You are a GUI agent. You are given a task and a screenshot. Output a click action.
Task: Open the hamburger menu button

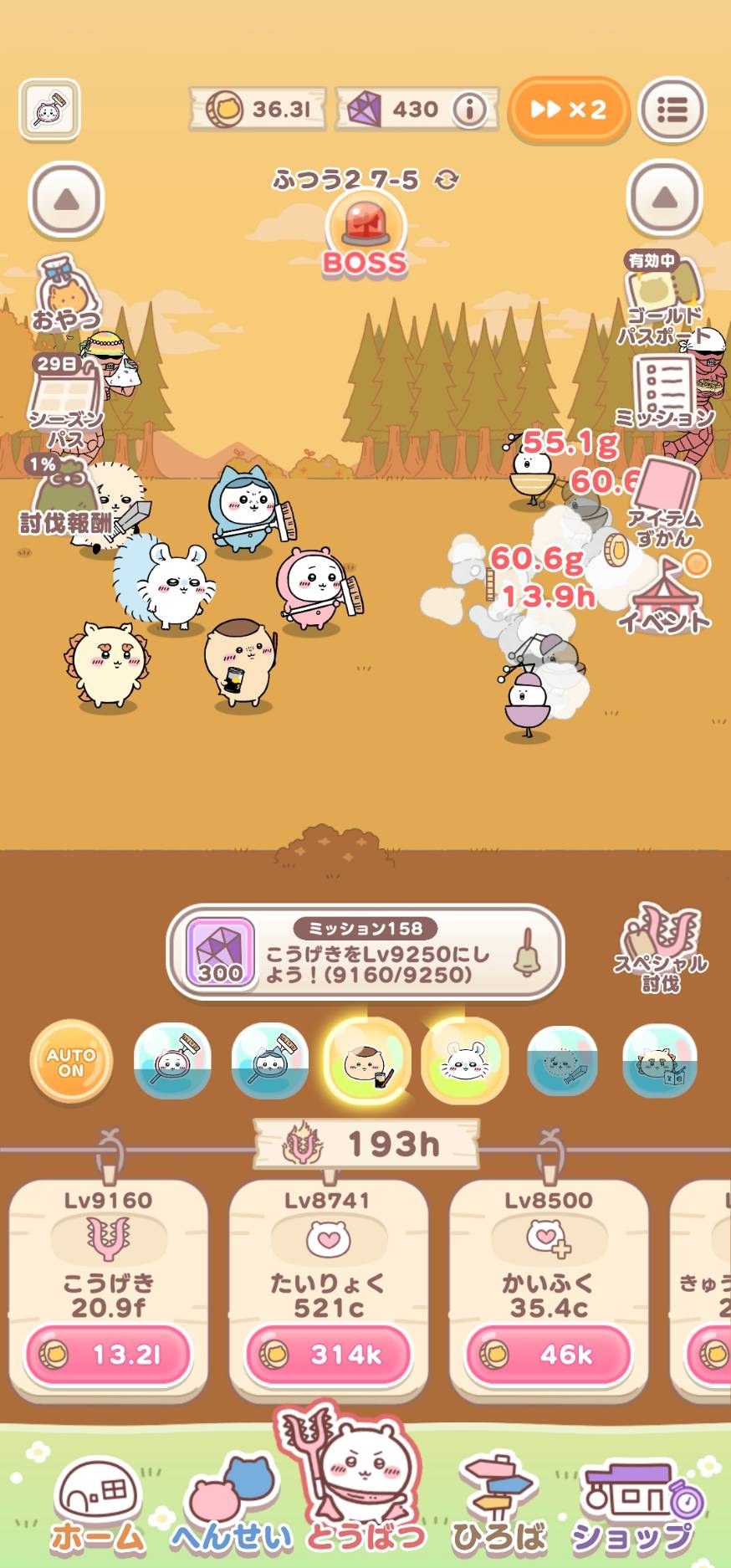pos(672,109)
